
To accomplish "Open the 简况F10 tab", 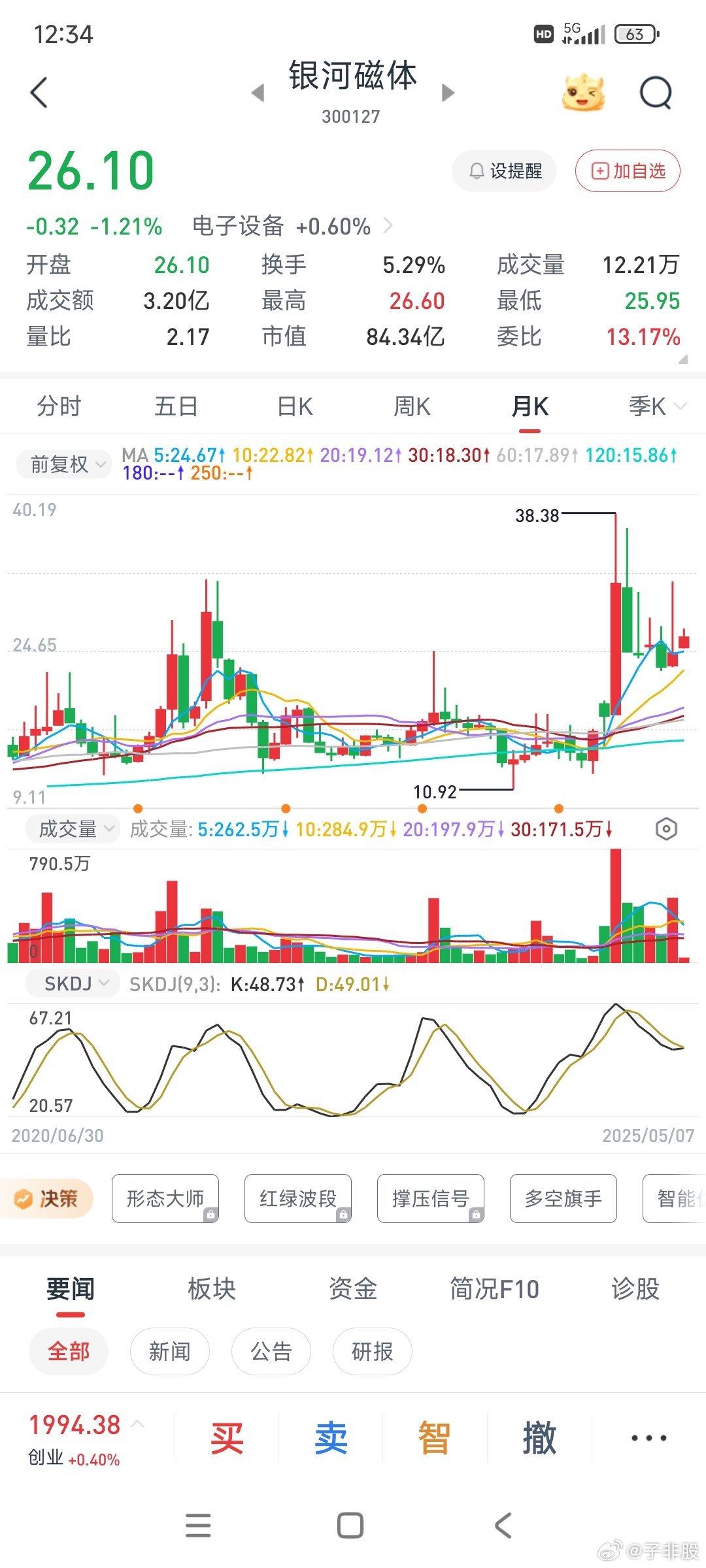I will 494,1289.
